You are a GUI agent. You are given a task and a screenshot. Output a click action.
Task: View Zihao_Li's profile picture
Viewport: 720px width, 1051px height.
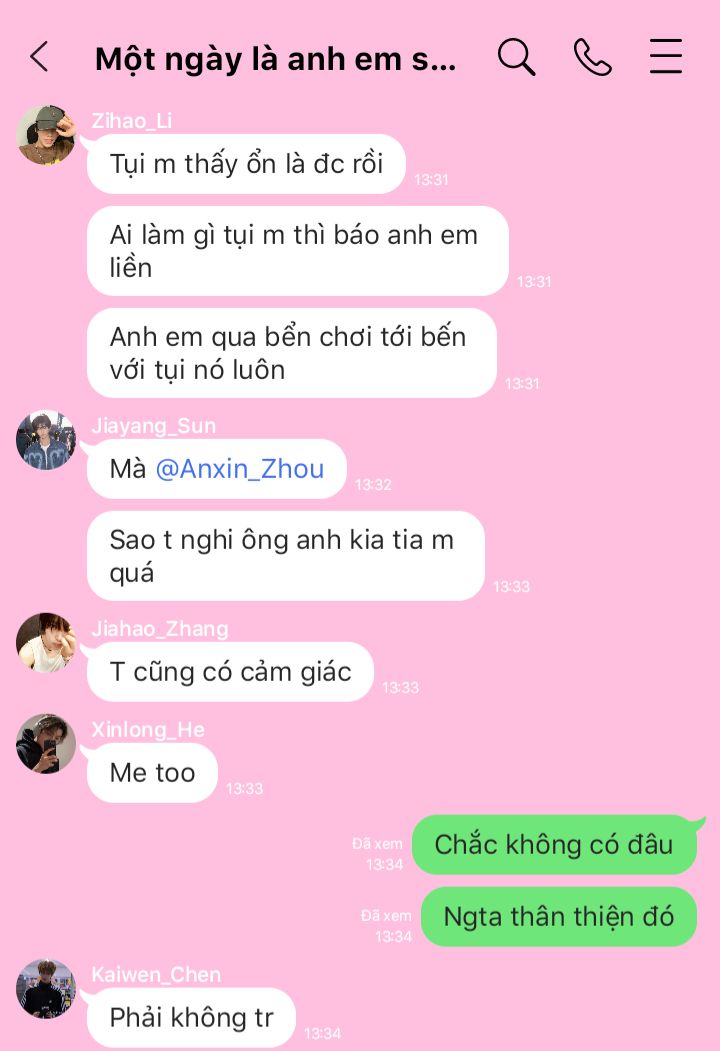46,134
